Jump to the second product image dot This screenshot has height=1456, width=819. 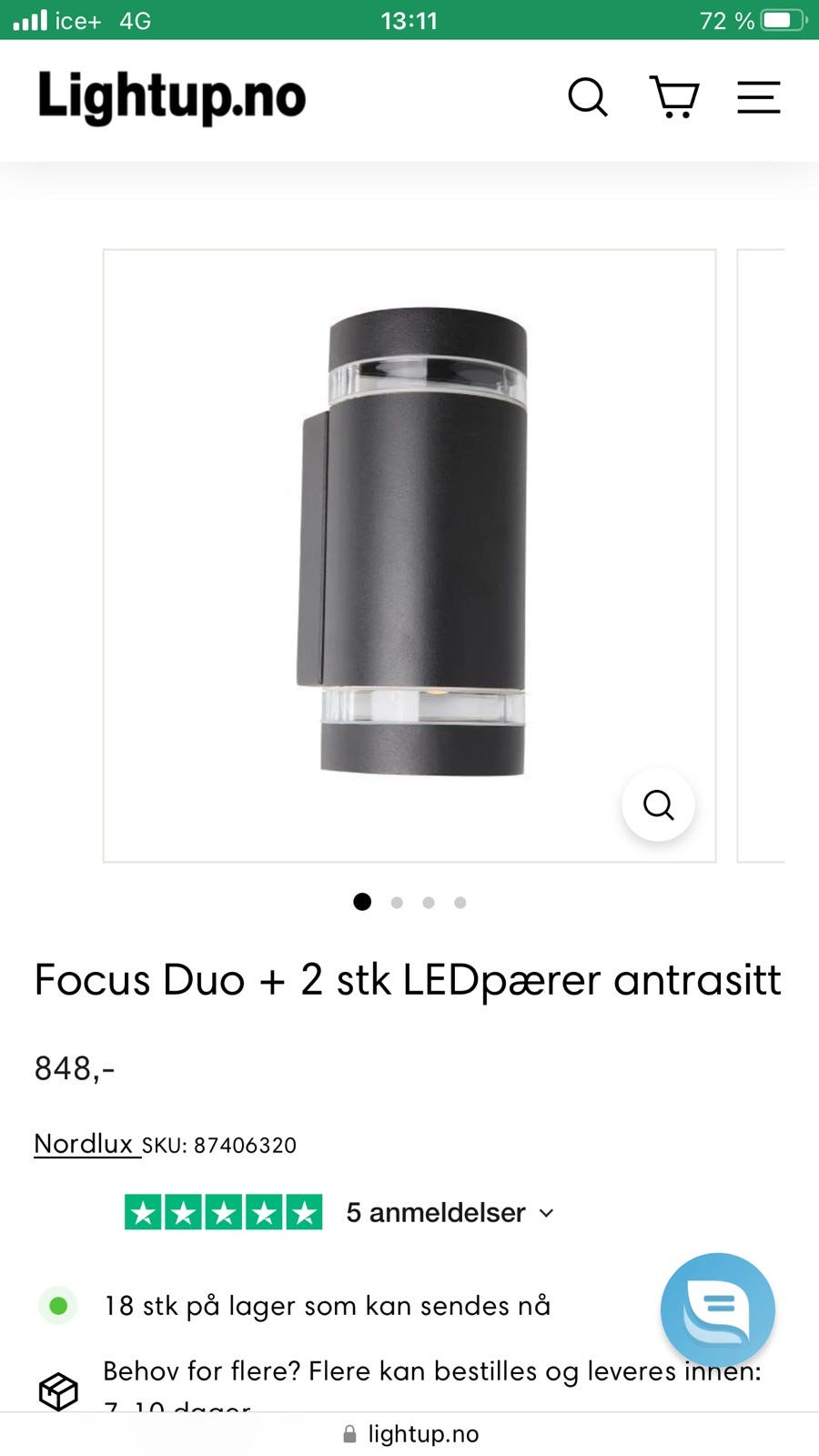[397, 903]
